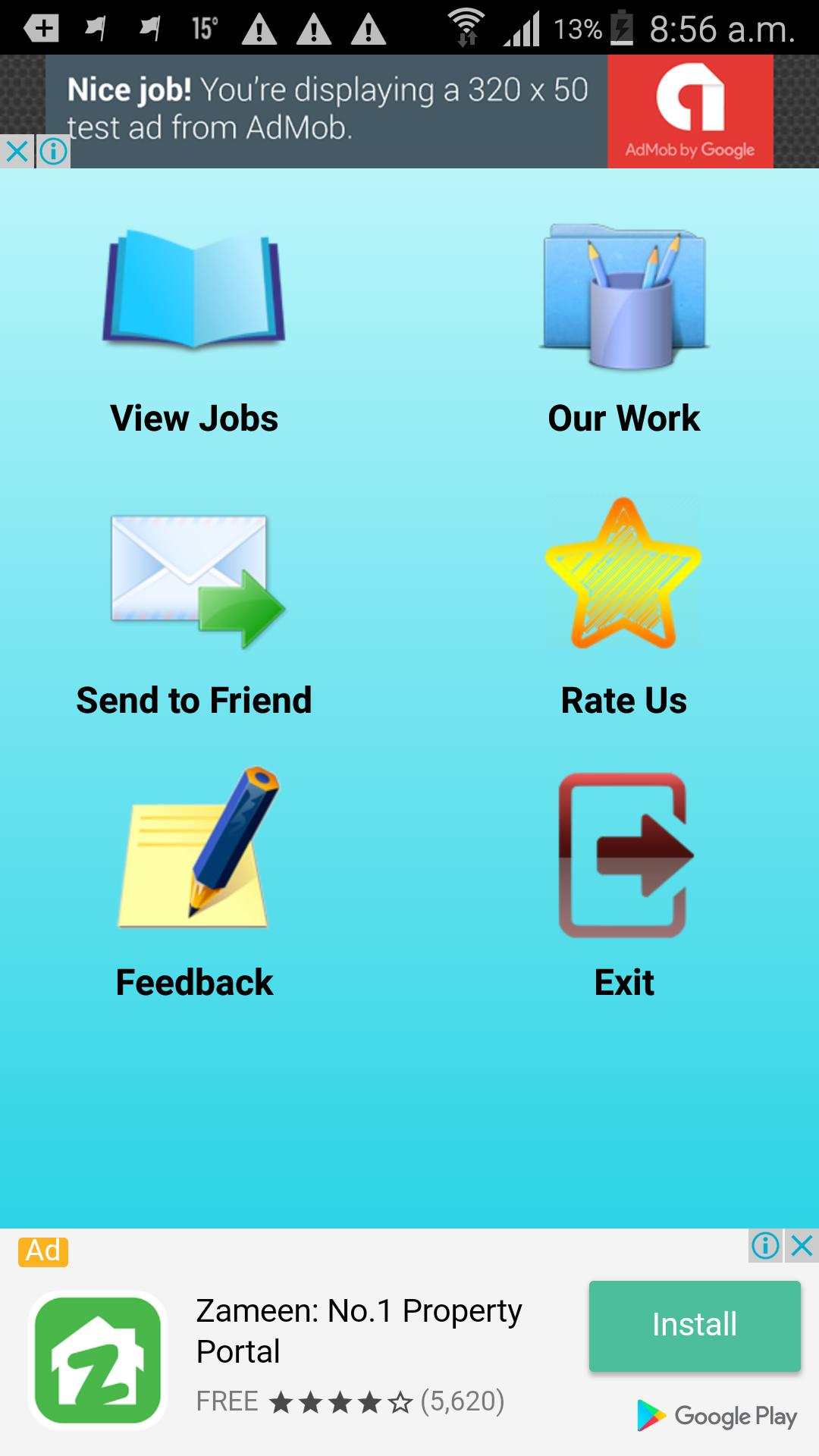This screenshot has height=1456, width=819.
Task: Tap the Exit arrow icon
Action: (622, 857)
